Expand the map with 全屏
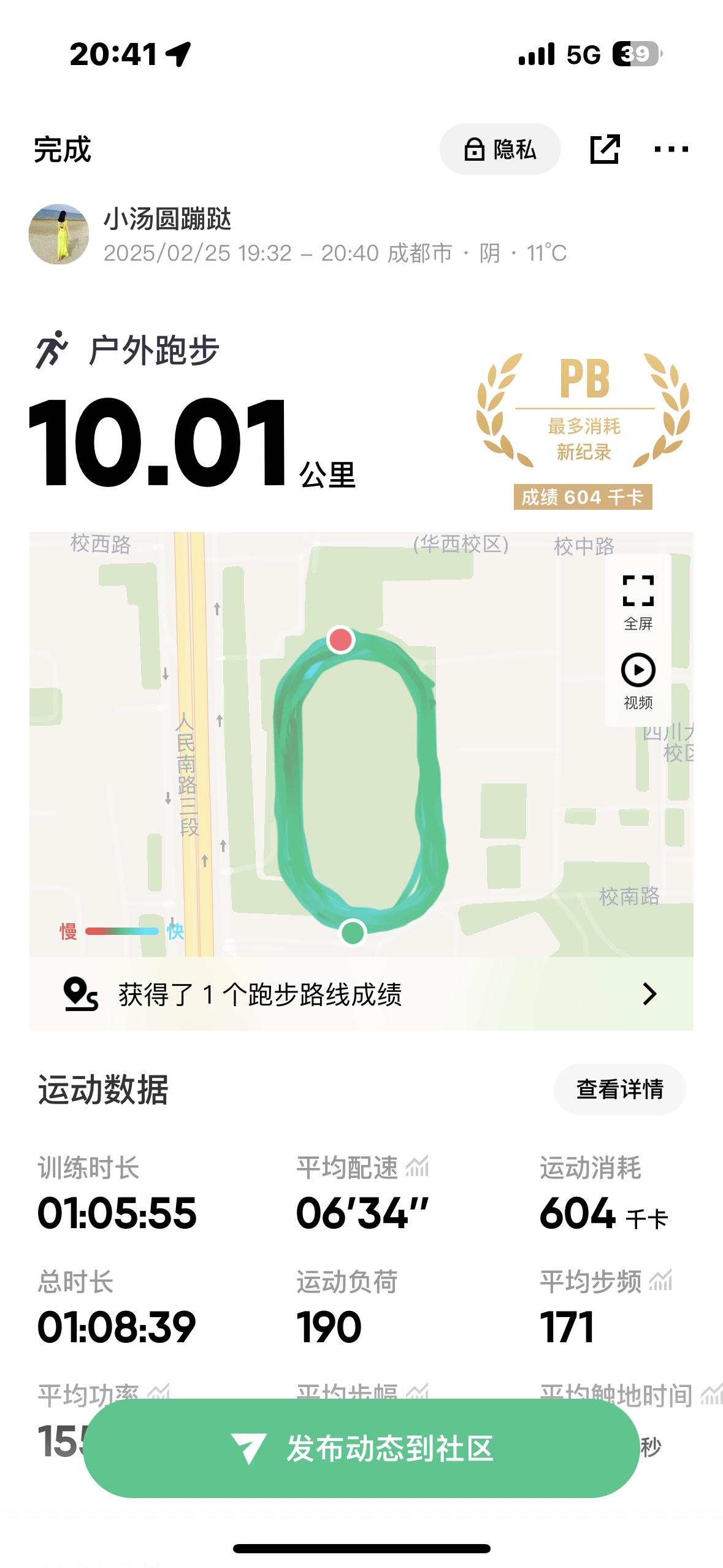Viewport: 723px width, 1568px height. click(x=638, y=602)
